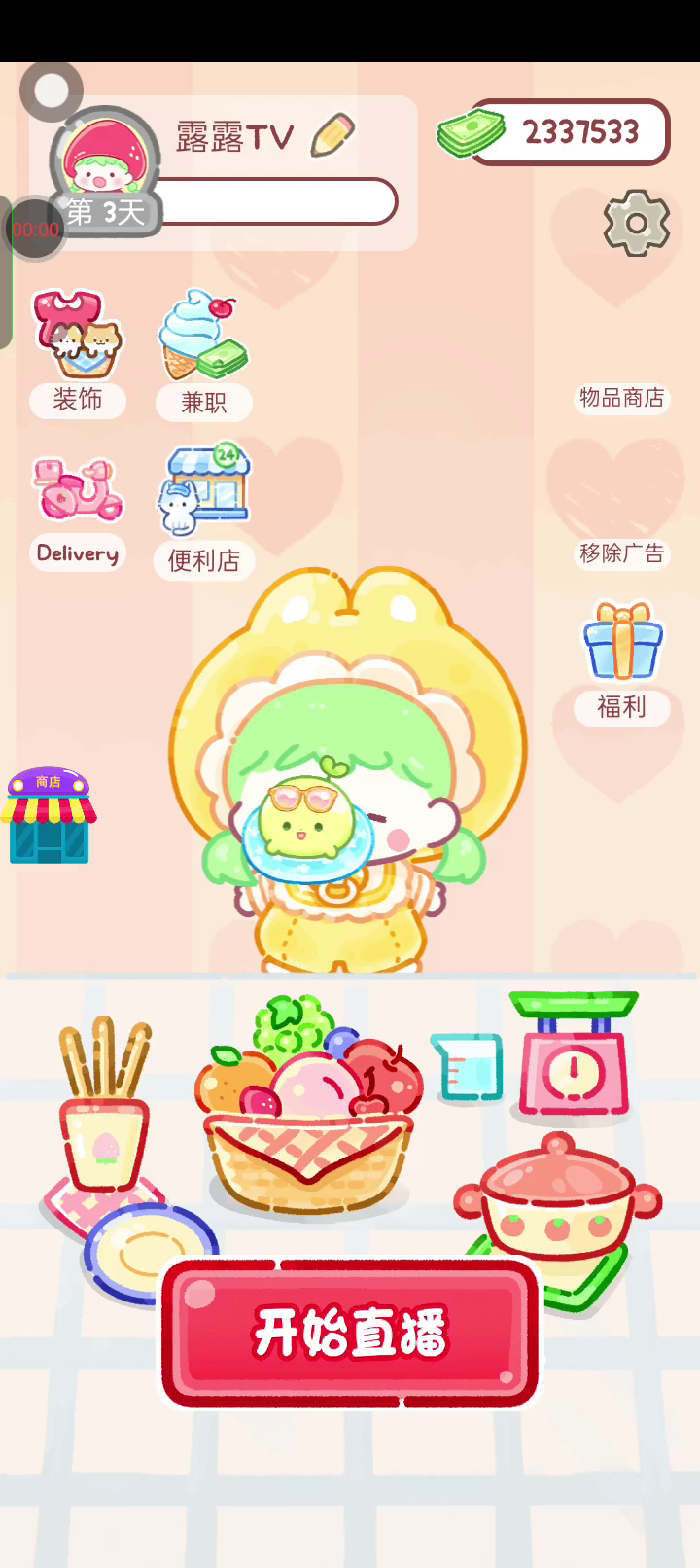Start the live stream with 开始直播
Image resolution: width=700 pixels, height=1568 pixels.
coord(350,1333)
